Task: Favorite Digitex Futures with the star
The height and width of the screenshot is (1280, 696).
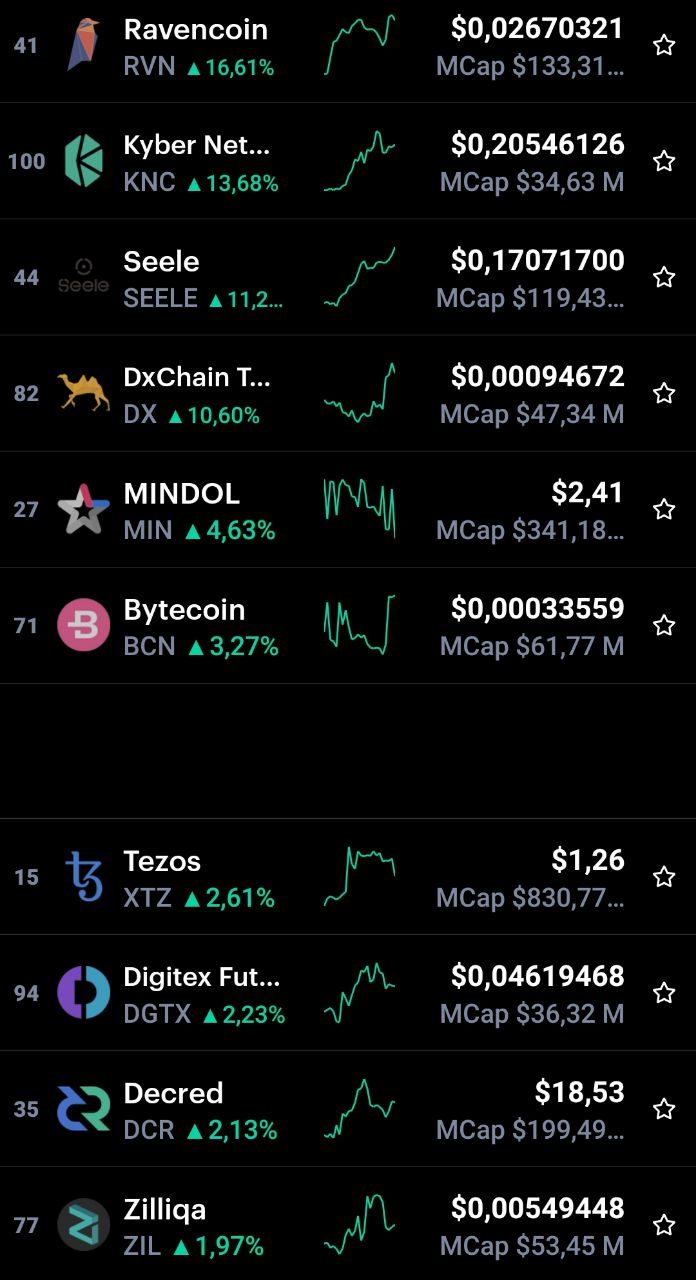Action: point(664,993)
